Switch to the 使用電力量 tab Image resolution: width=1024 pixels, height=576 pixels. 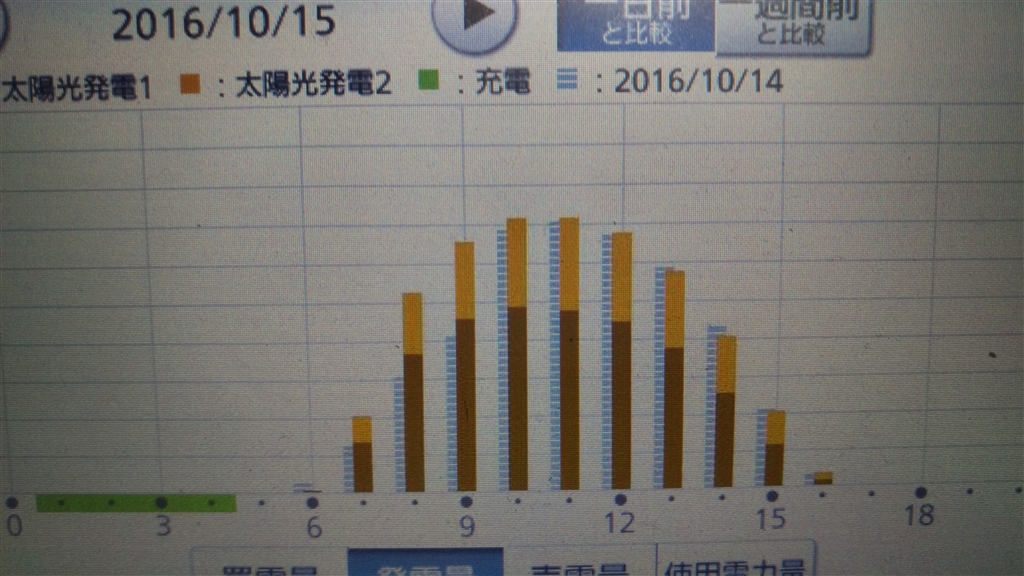pyautogui.click(x=736, y=562)
